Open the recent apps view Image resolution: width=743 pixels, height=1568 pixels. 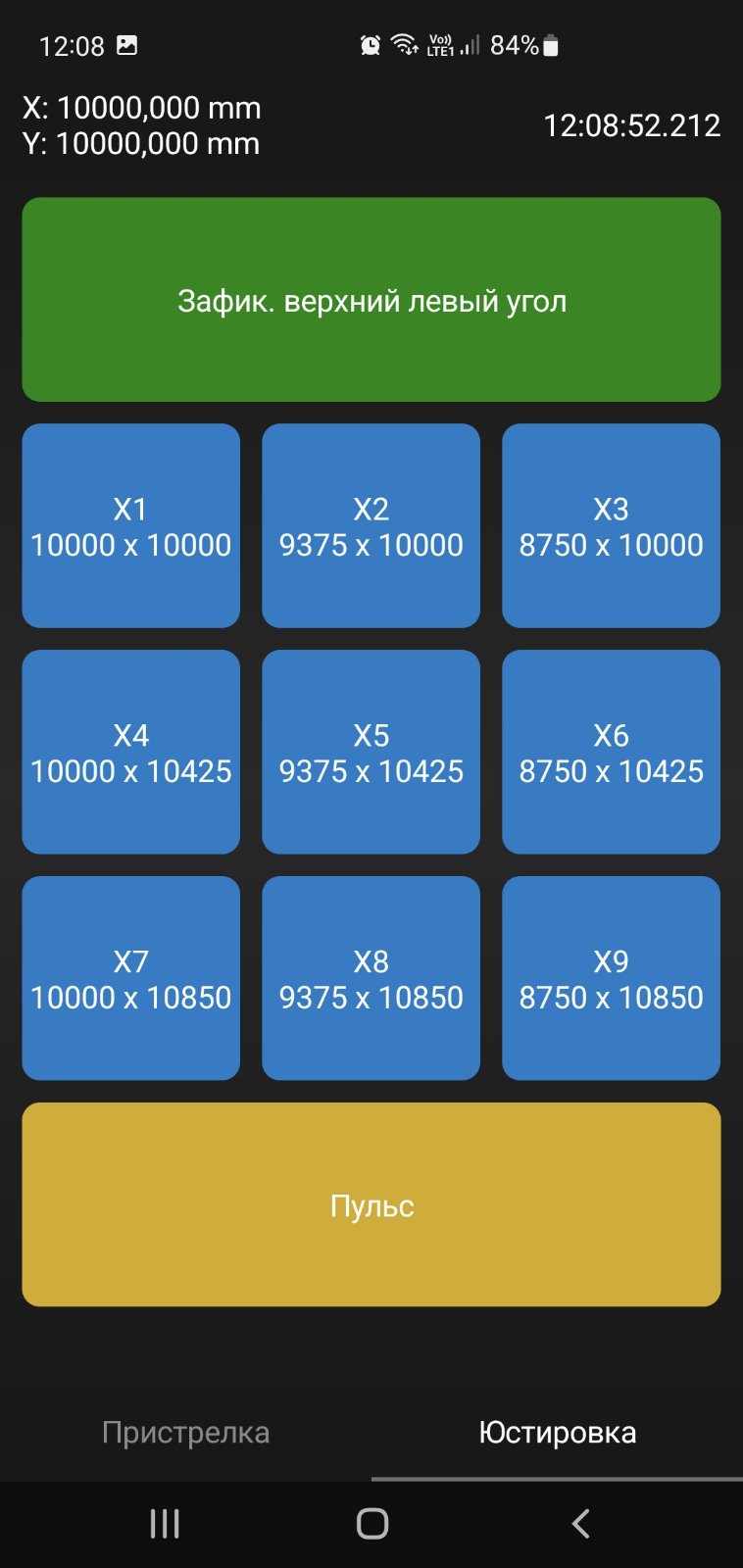pyautogui.click(x=165, y=1524)
